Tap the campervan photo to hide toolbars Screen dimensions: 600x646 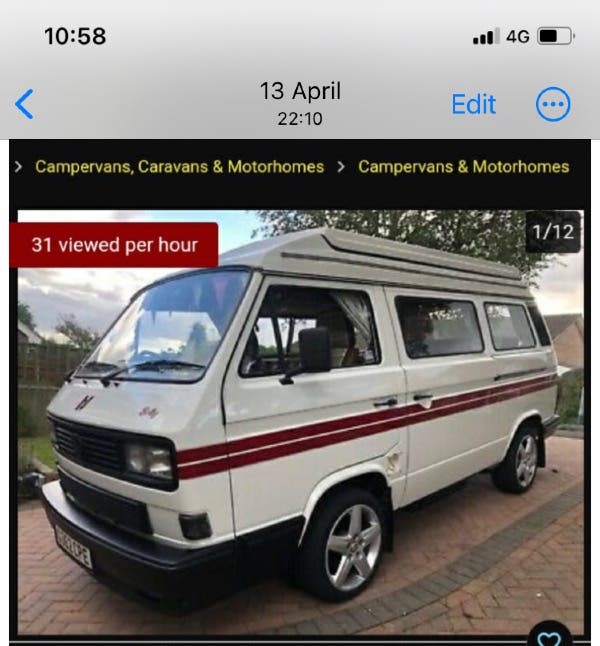coord(300,420)
